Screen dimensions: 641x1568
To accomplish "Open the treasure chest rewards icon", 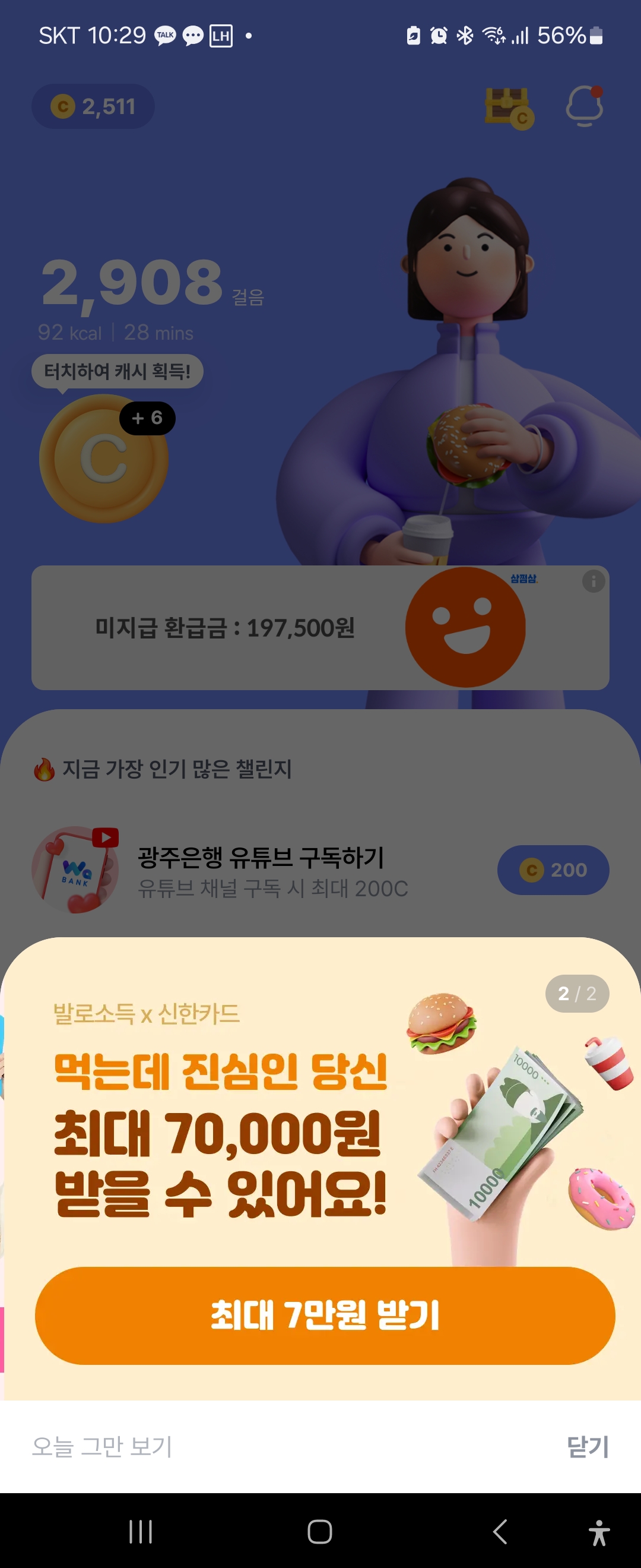I will [509, 108].
